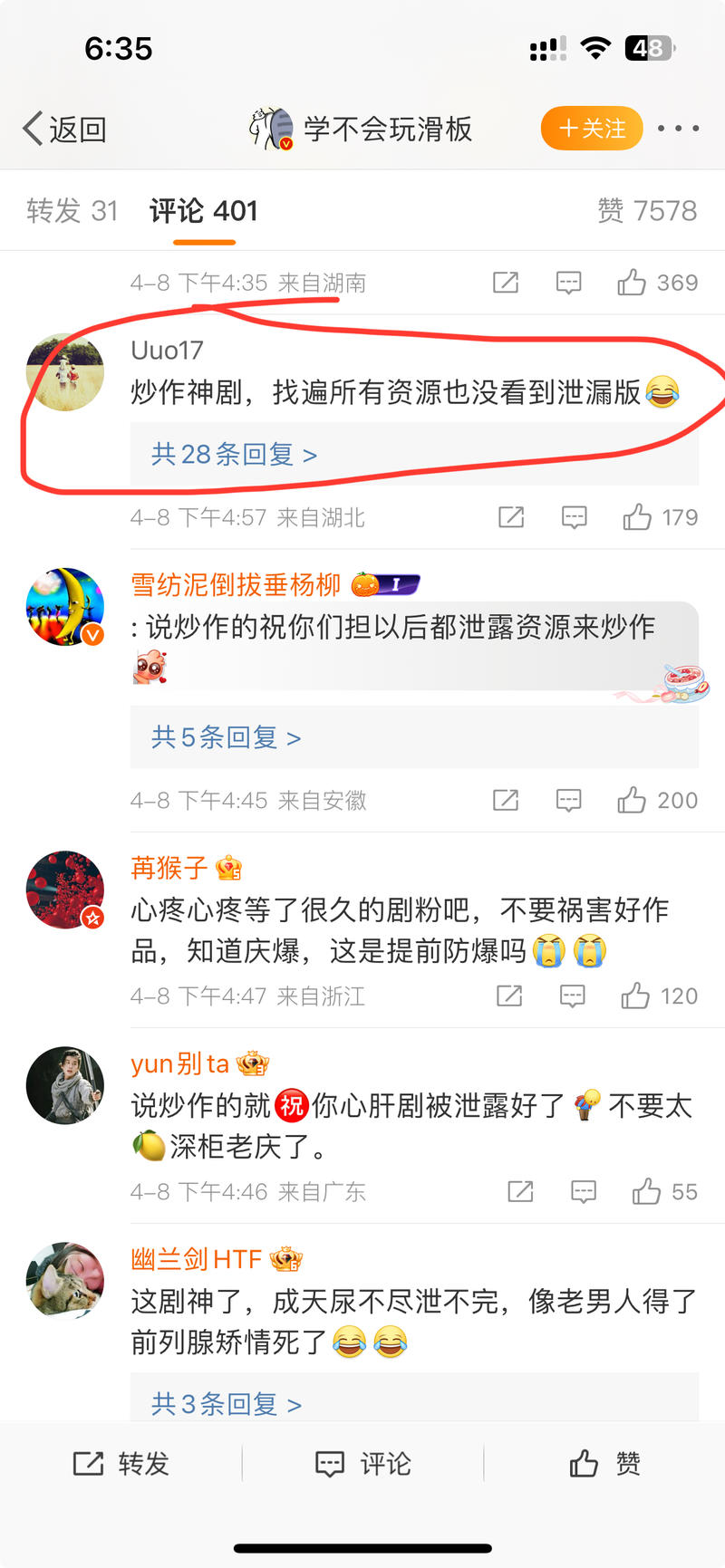This screenshot has height=1568, width=725.
Task: Expand 共28条回复 under Uuo17's comment
Action: 234,454
